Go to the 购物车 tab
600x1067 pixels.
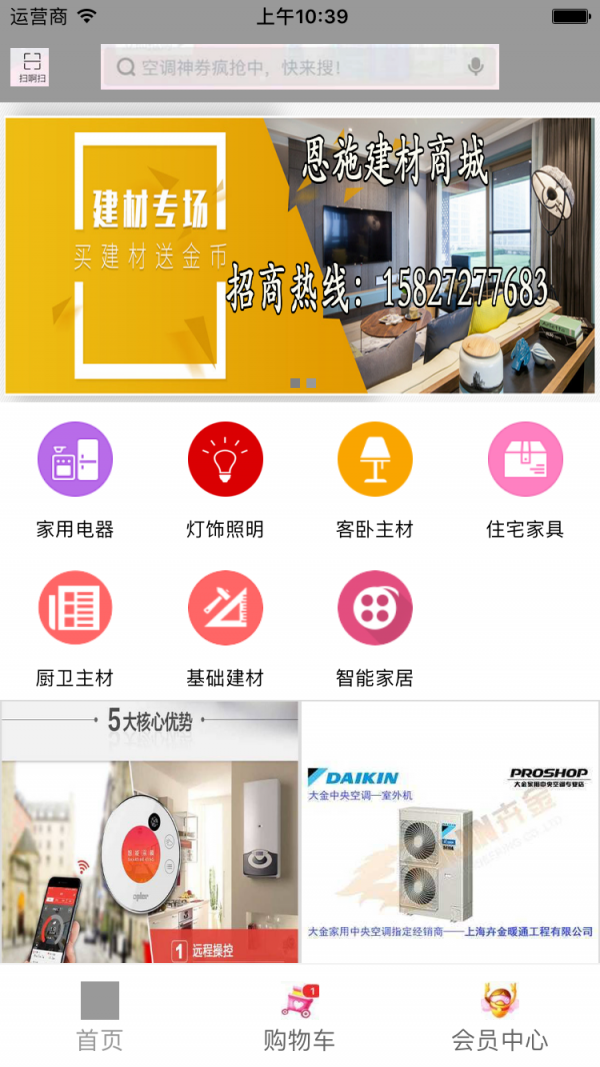[x=299, y=1015]
